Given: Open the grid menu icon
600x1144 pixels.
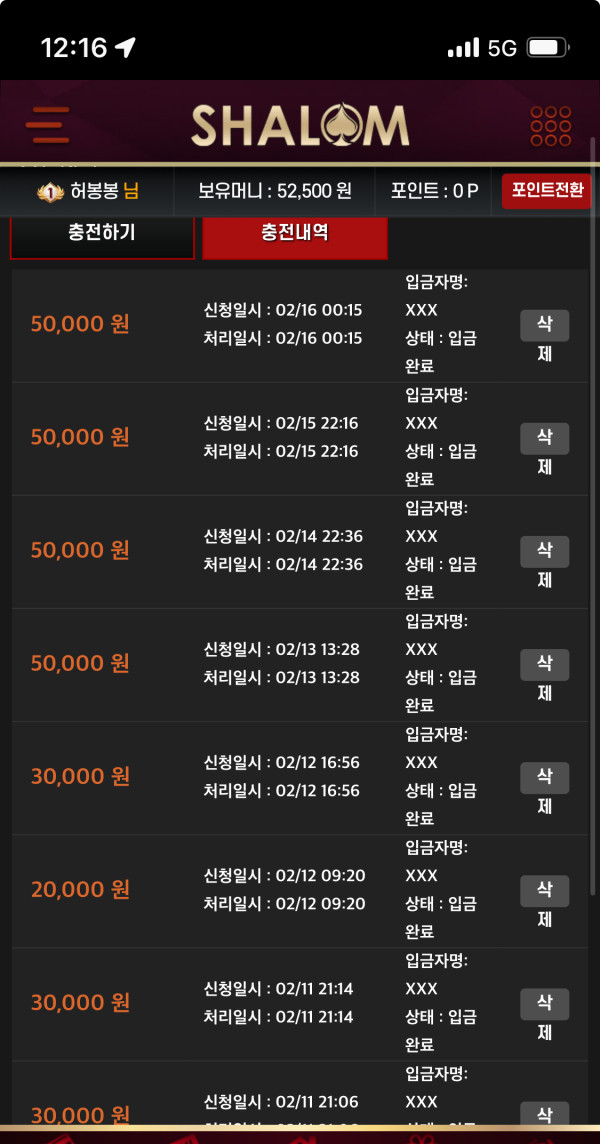Looking at the screenshot, I should 550,126.
